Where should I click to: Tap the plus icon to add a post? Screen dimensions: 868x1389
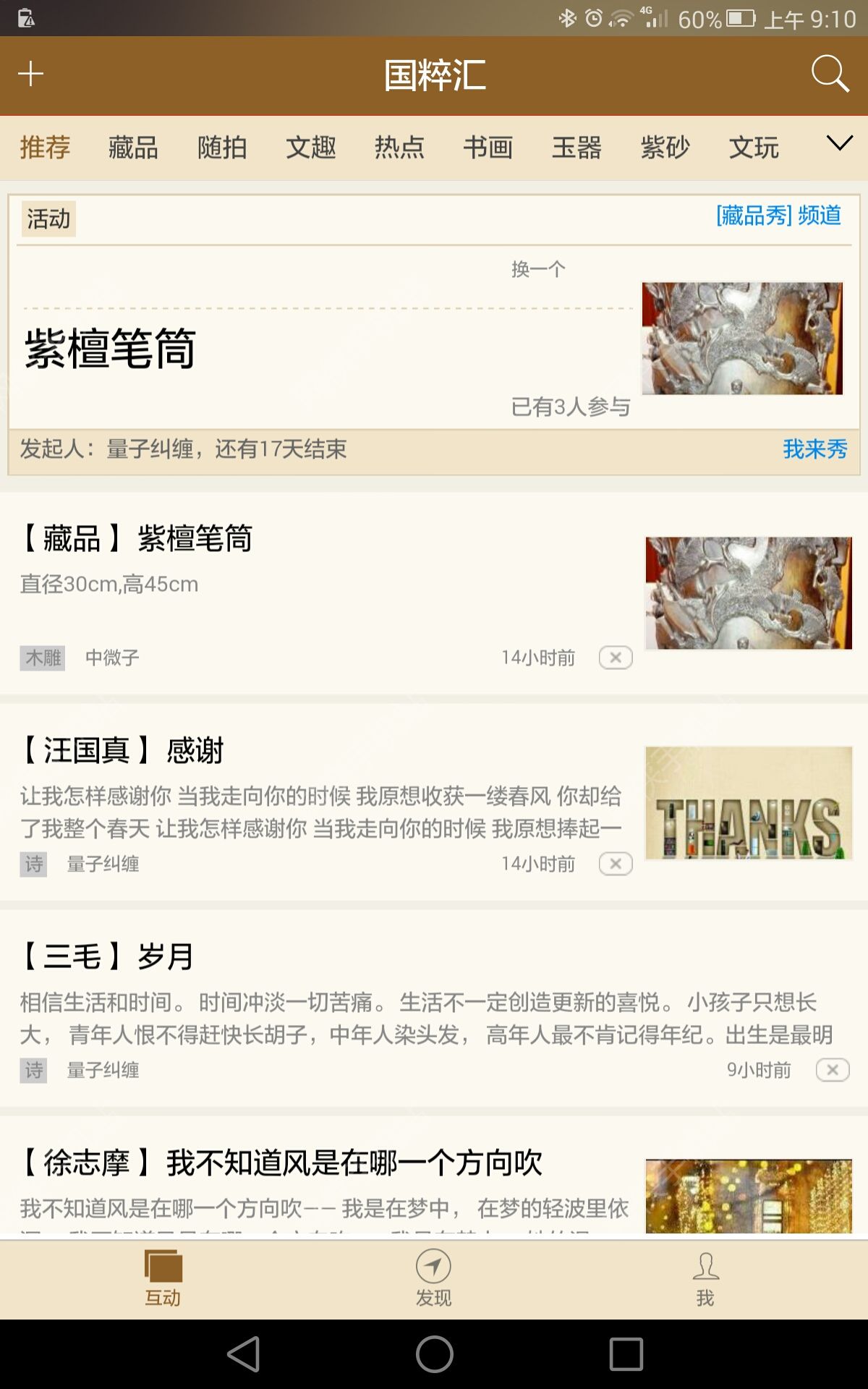[x=30, y=74]
